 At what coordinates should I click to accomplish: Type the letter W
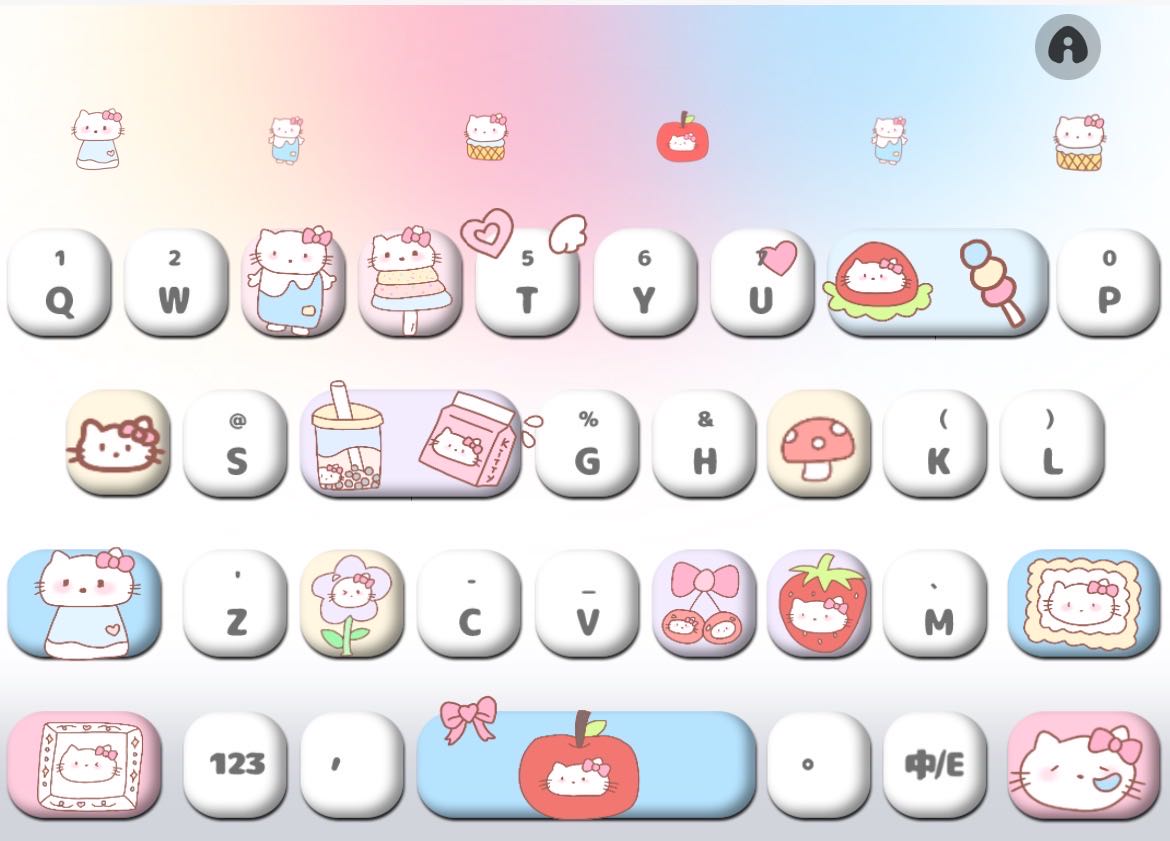[175, 283]
